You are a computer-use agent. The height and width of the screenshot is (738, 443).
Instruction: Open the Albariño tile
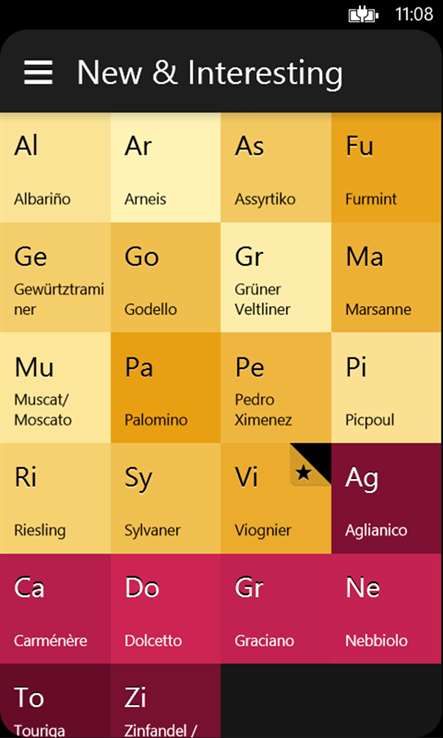tap(55, 167)
